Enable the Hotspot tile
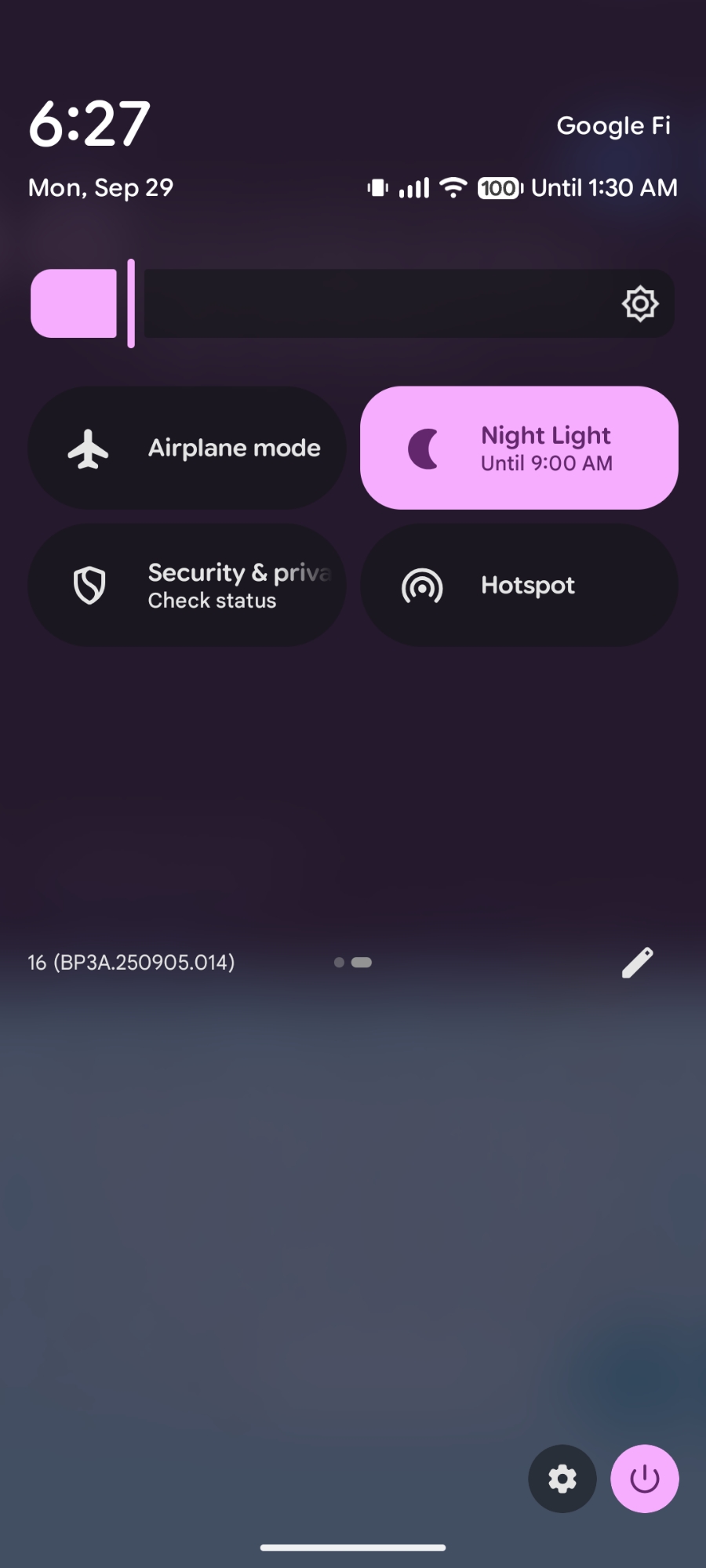706x1568 pixels. pyautogui.click(x=519, y=586)
